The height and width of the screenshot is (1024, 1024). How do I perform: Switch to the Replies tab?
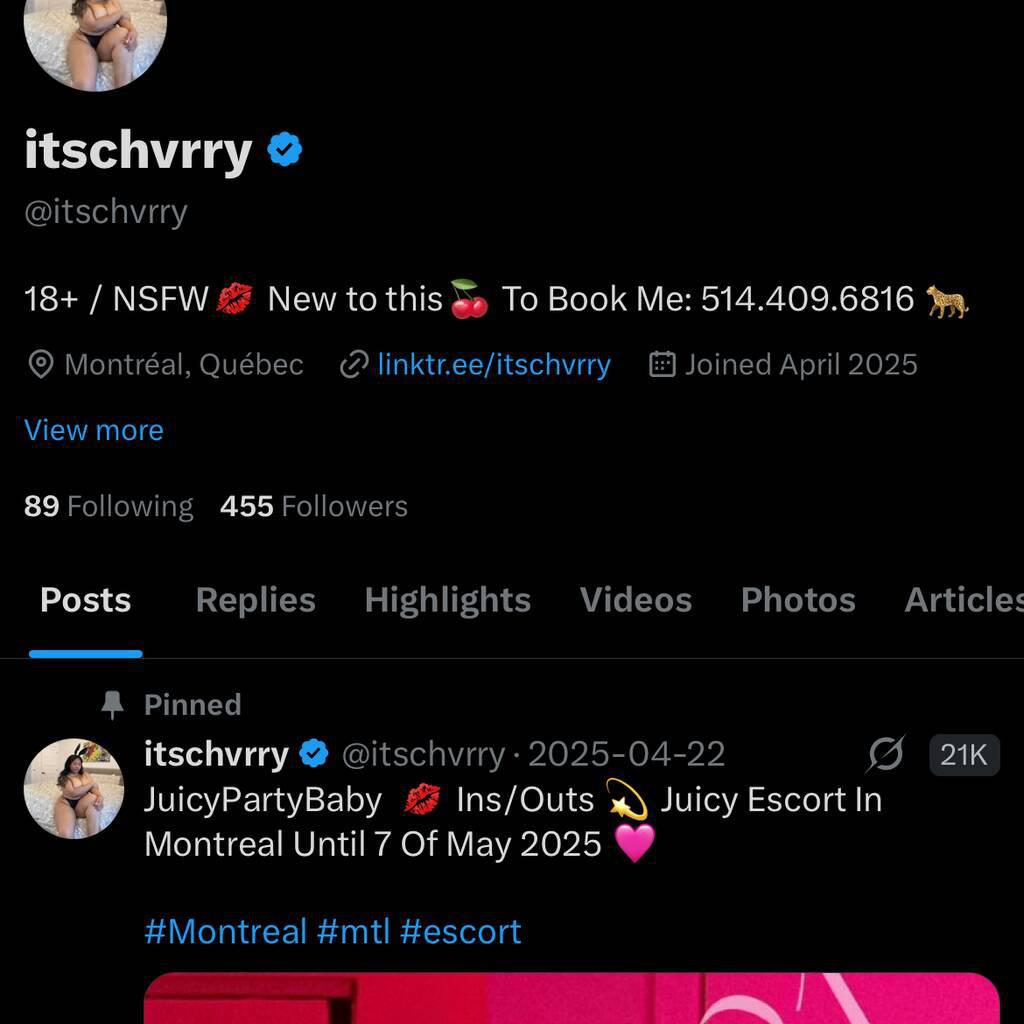click(255, 600)
